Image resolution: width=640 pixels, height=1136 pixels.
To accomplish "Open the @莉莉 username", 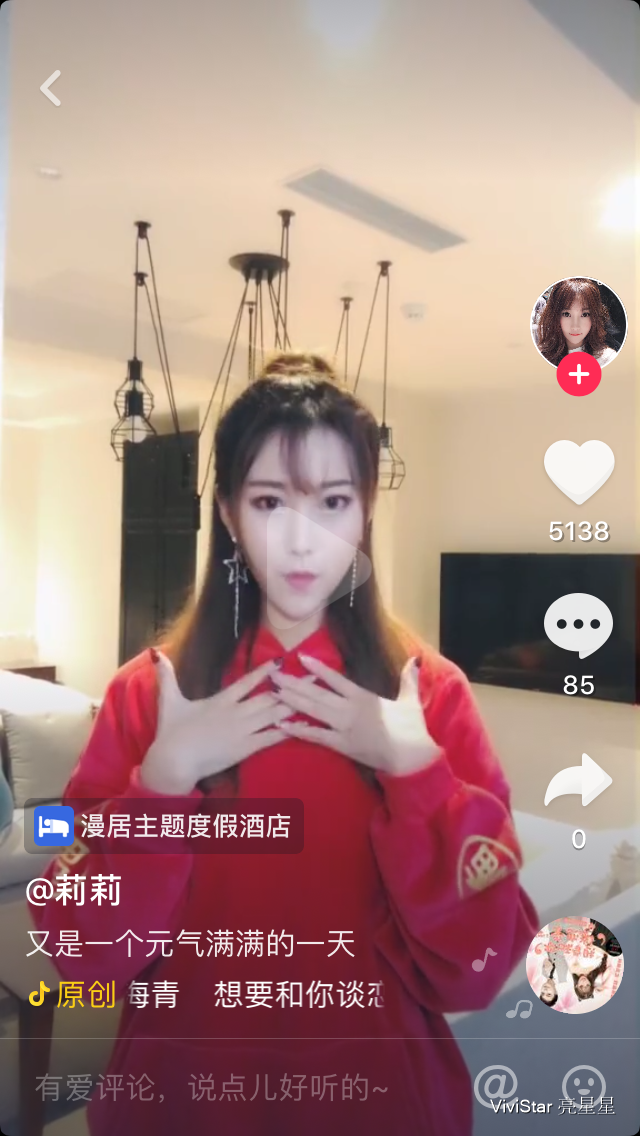I will coord(73,890).
